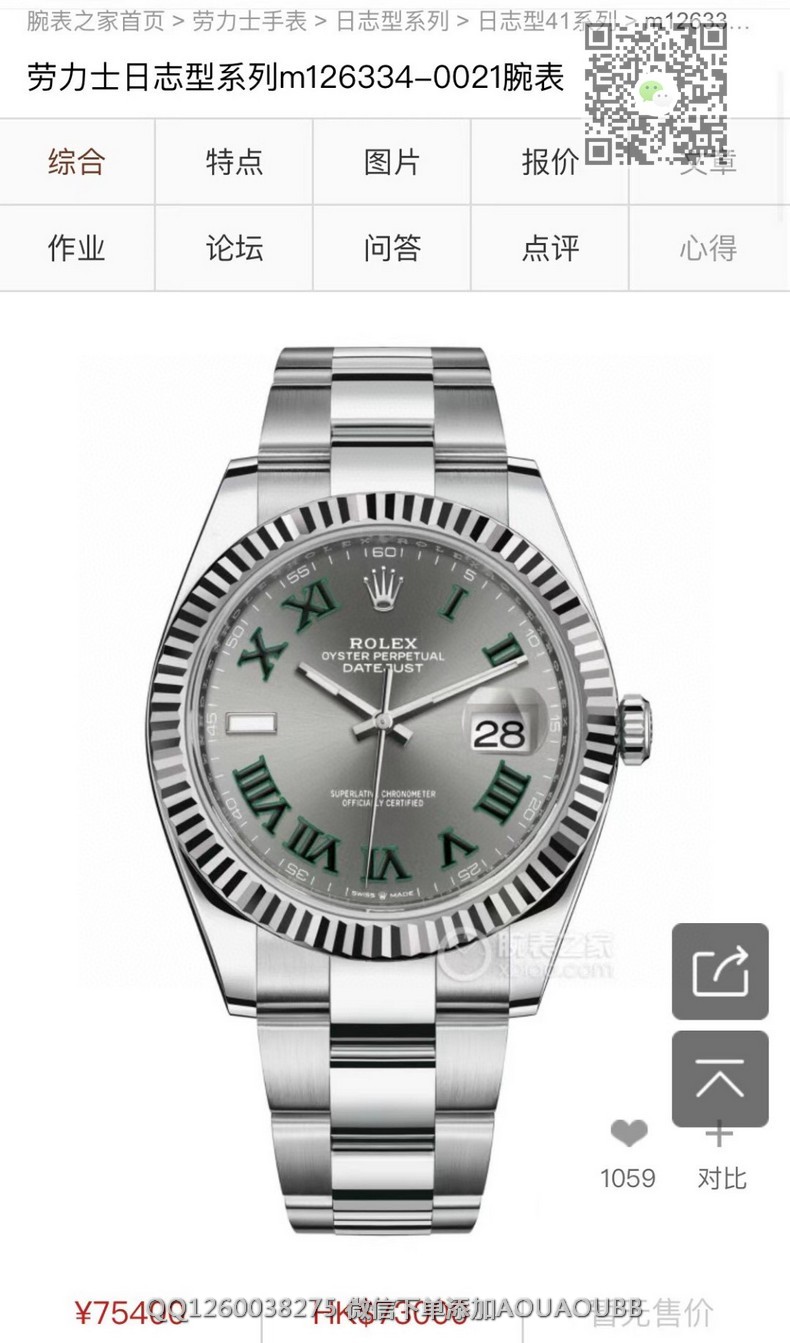The width and height of the screenshot is (790, 1343).
Task: Open the 作业 tab
Action: [77, 248]
